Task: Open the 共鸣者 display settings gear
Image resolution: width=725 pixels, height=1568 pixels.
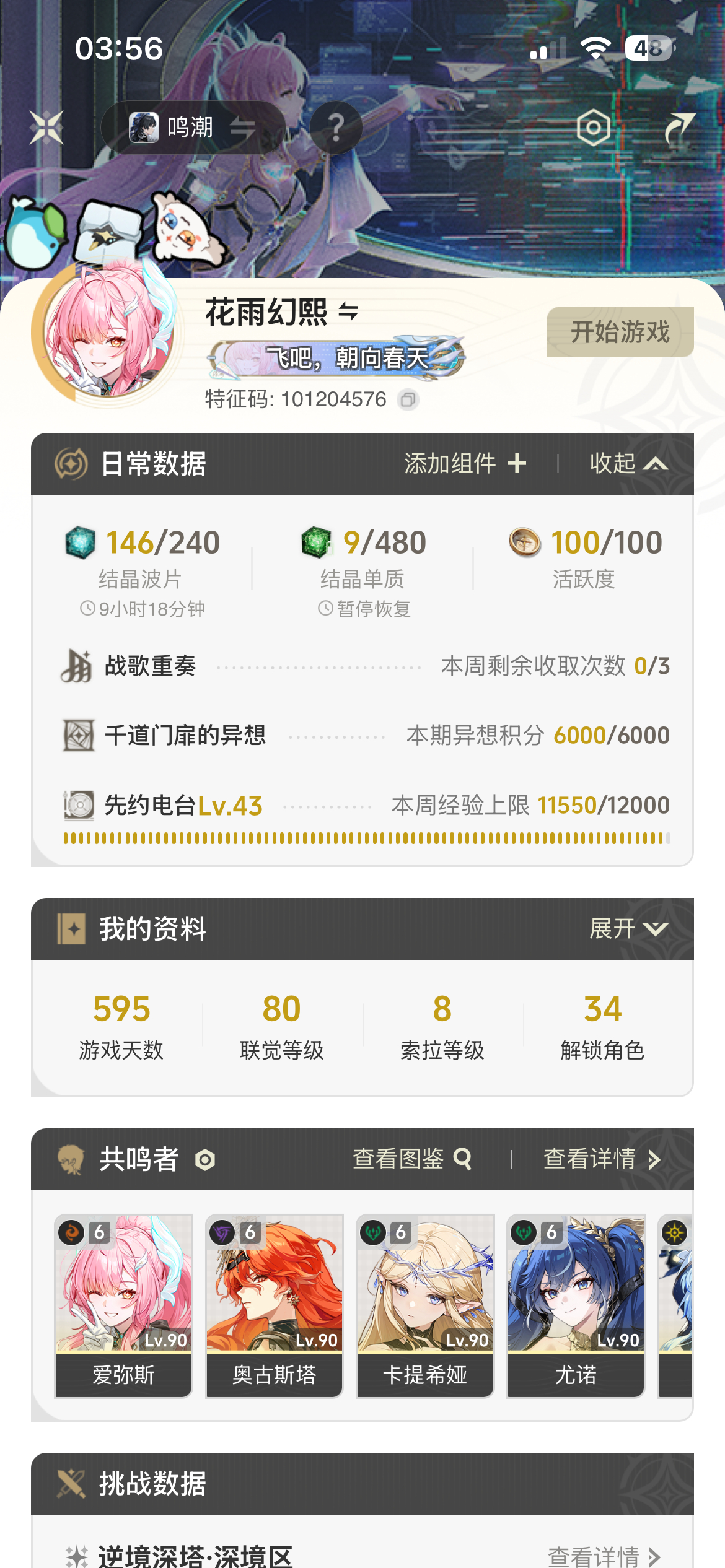Action: [x=205, y=1160]
